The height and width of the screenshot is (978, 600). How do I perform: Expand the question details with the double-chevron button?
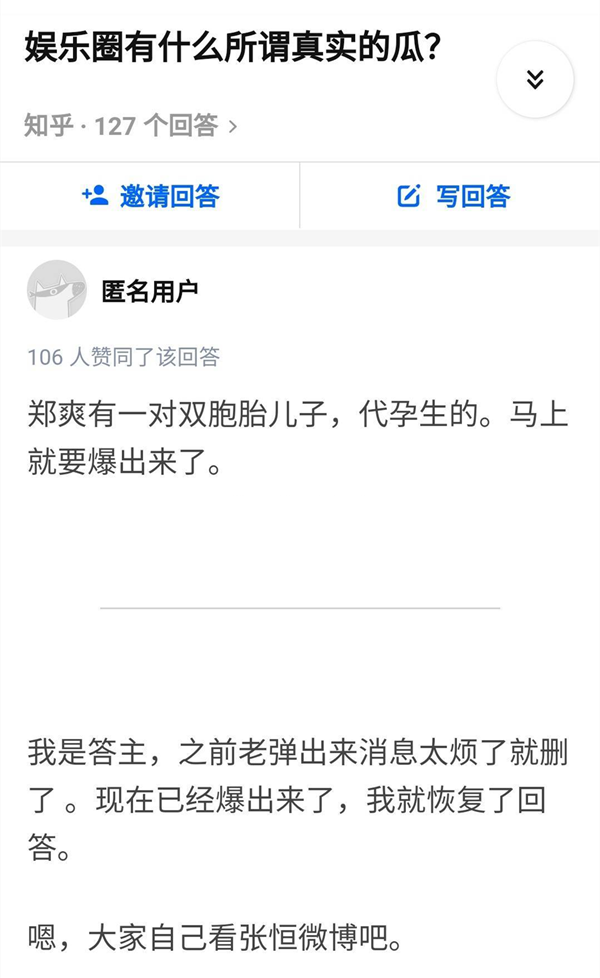(x=535, y=80)
